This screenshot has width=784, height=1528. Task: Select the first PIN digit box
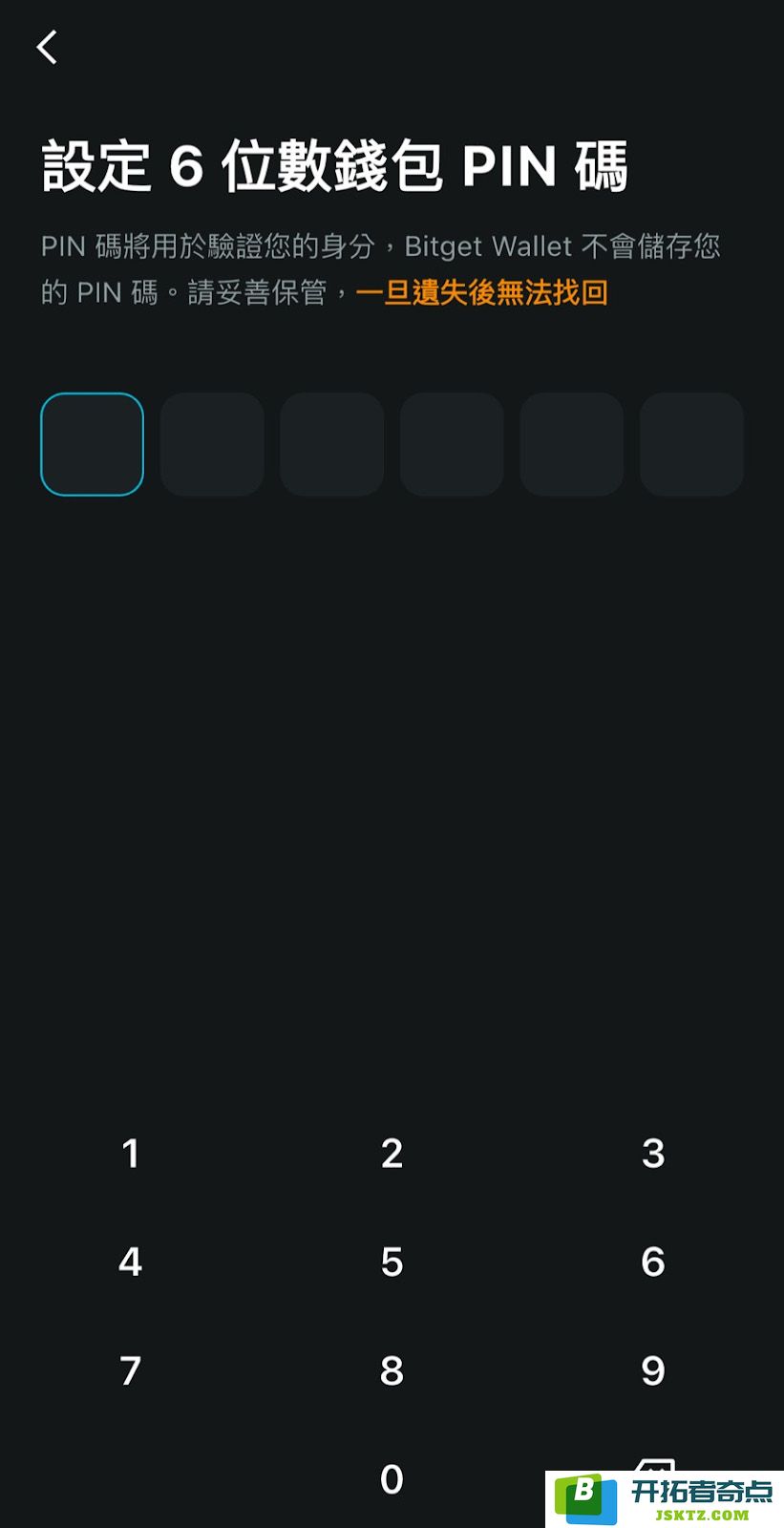pyautogui.click(x=92, y=444)
